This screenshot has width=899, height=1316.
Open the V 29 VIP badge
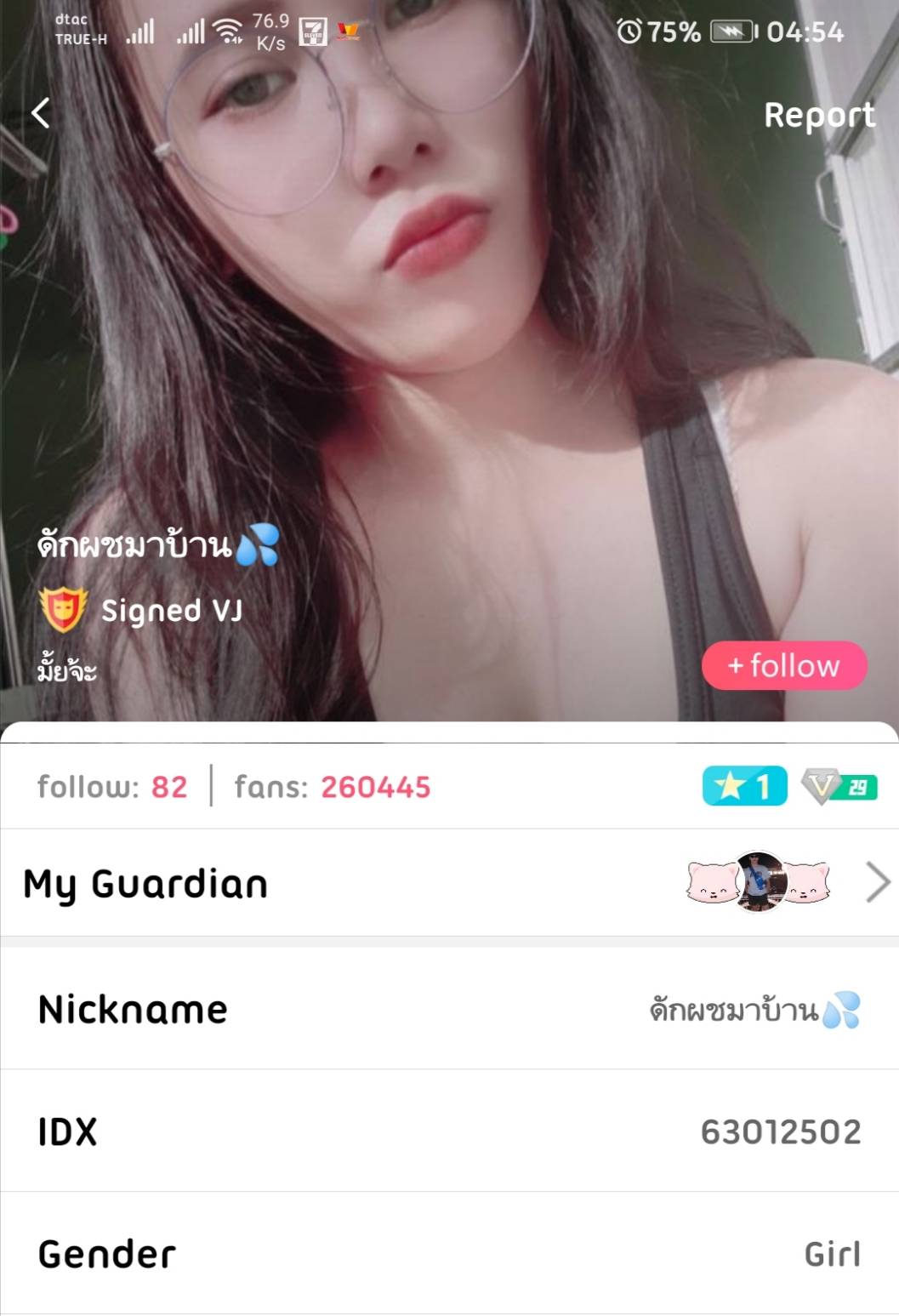click(x=839, y=787)
